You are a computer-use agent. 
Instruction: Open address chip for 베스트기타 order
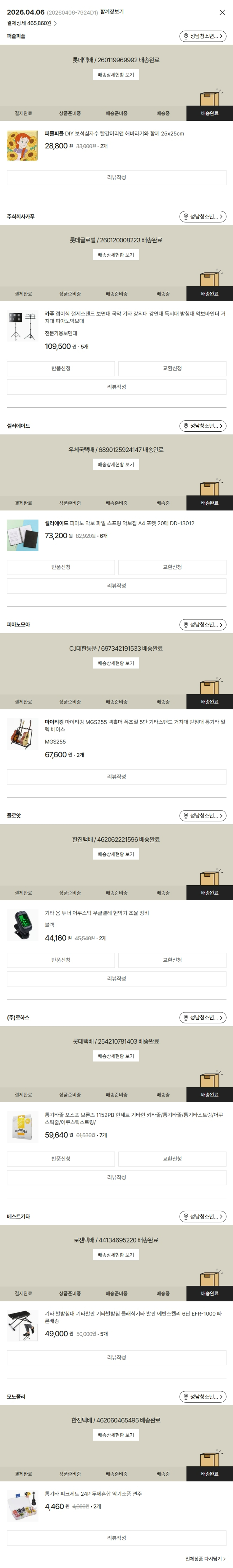203,1216
